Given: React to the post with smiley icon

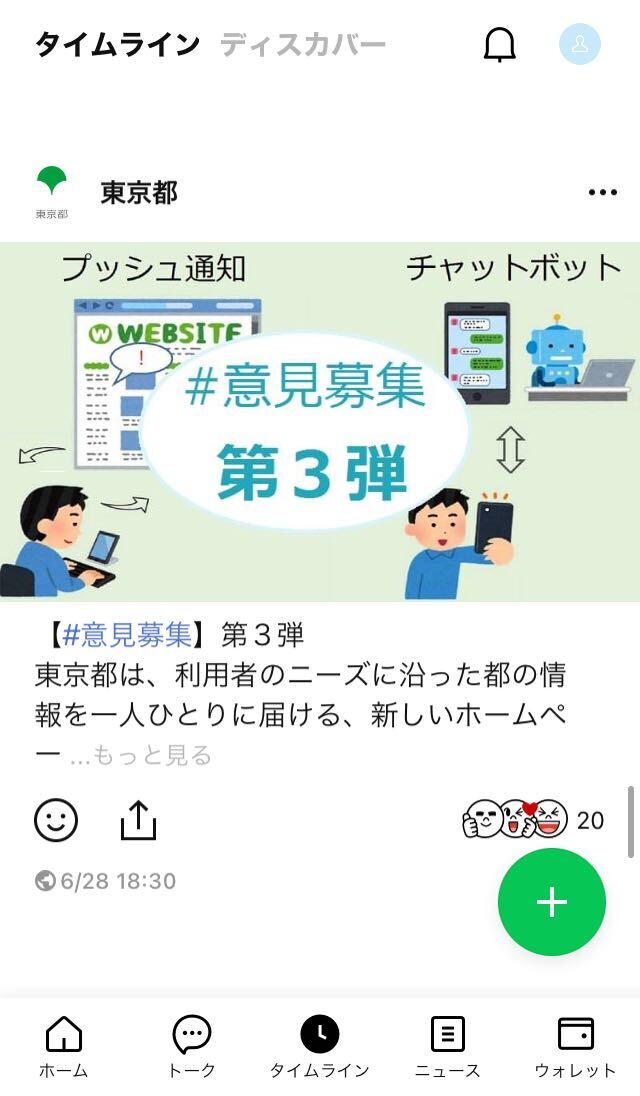Looking at the screenshot, I should [x=56, y=819].
